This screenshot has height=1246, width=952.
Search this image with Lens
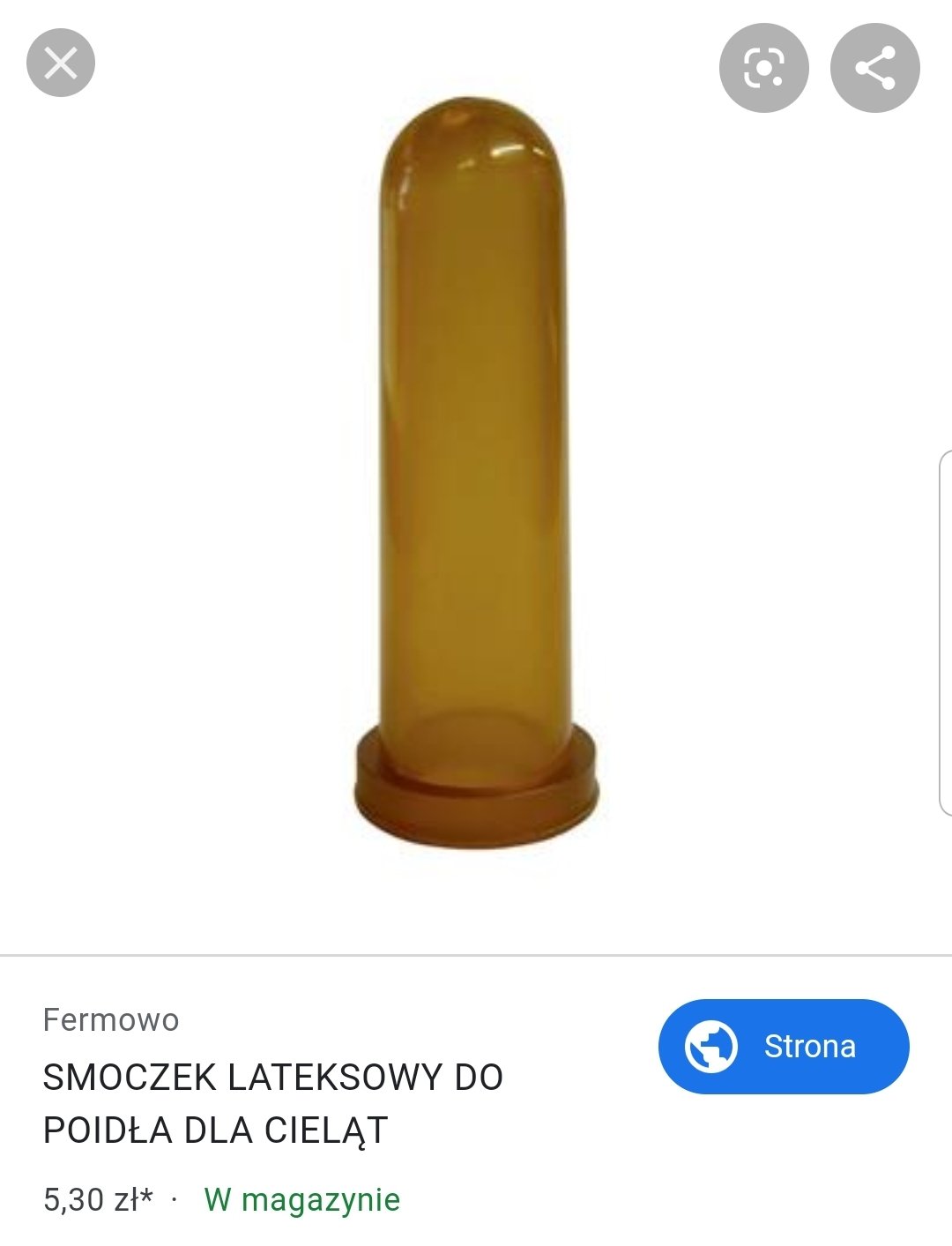(x=763, y=68)
